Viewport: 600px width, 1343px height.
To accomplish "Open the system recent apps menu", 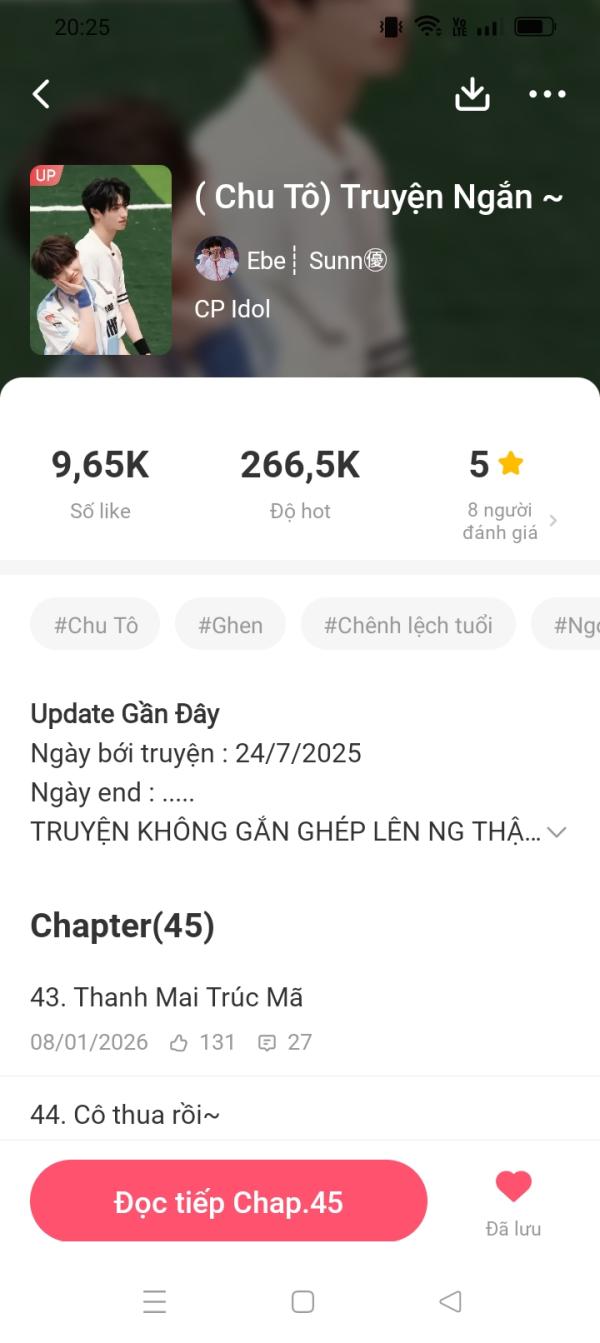I will tap(155, 1301).
